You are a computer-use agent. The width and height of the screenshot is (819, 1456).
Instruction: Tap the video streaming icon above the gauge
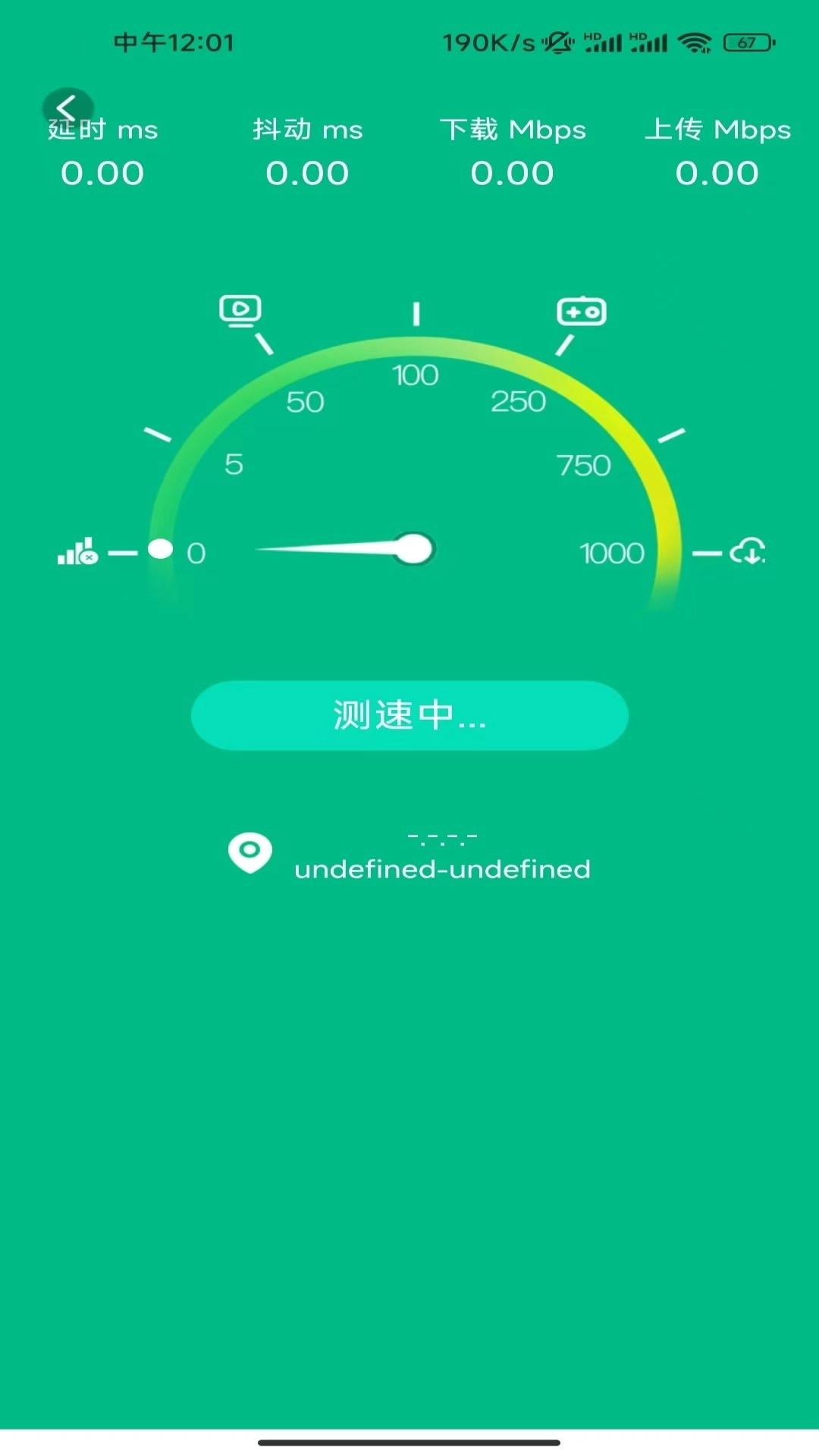pyautogui.click(x=239, y=309)
